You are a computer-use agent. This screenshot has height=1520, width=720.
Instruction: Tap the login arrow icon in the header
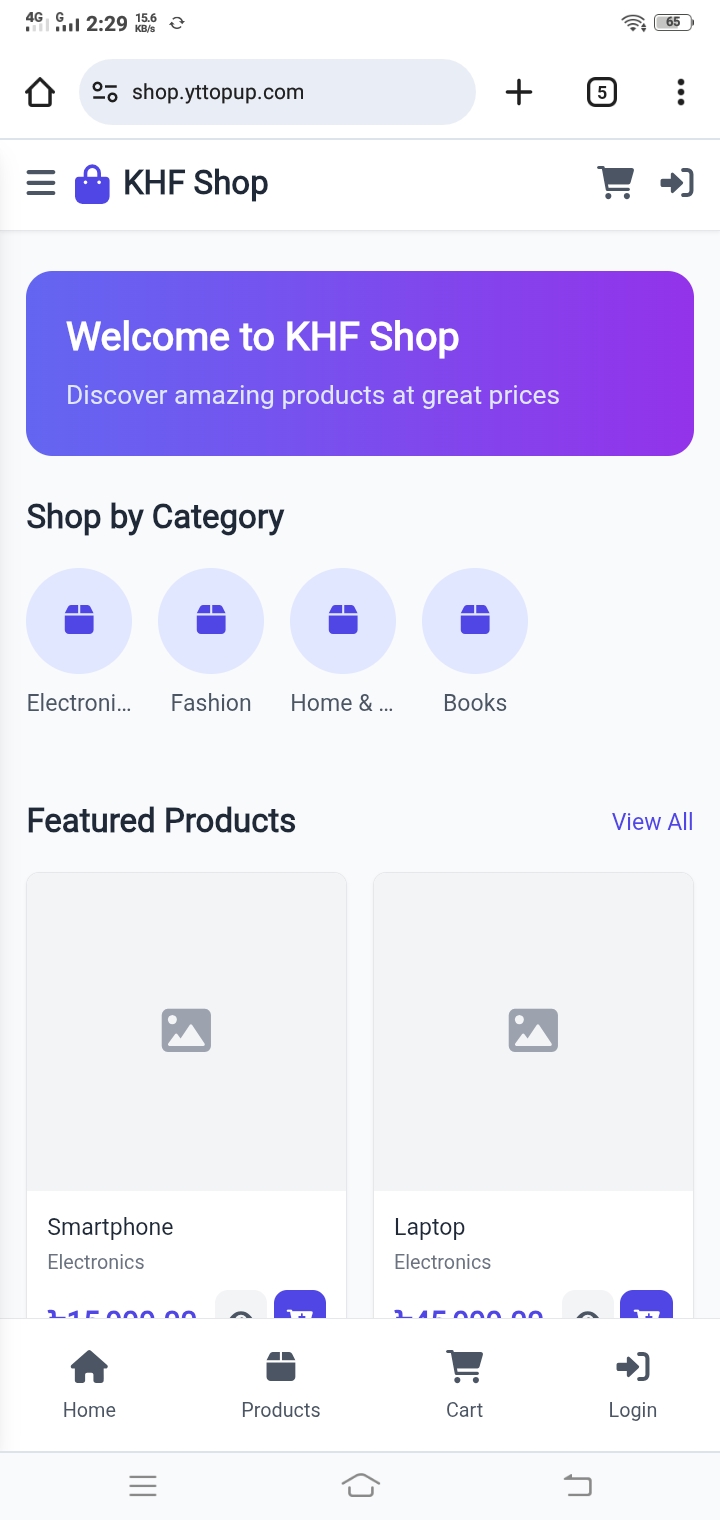pyautogui.click(x=677, y=183)
